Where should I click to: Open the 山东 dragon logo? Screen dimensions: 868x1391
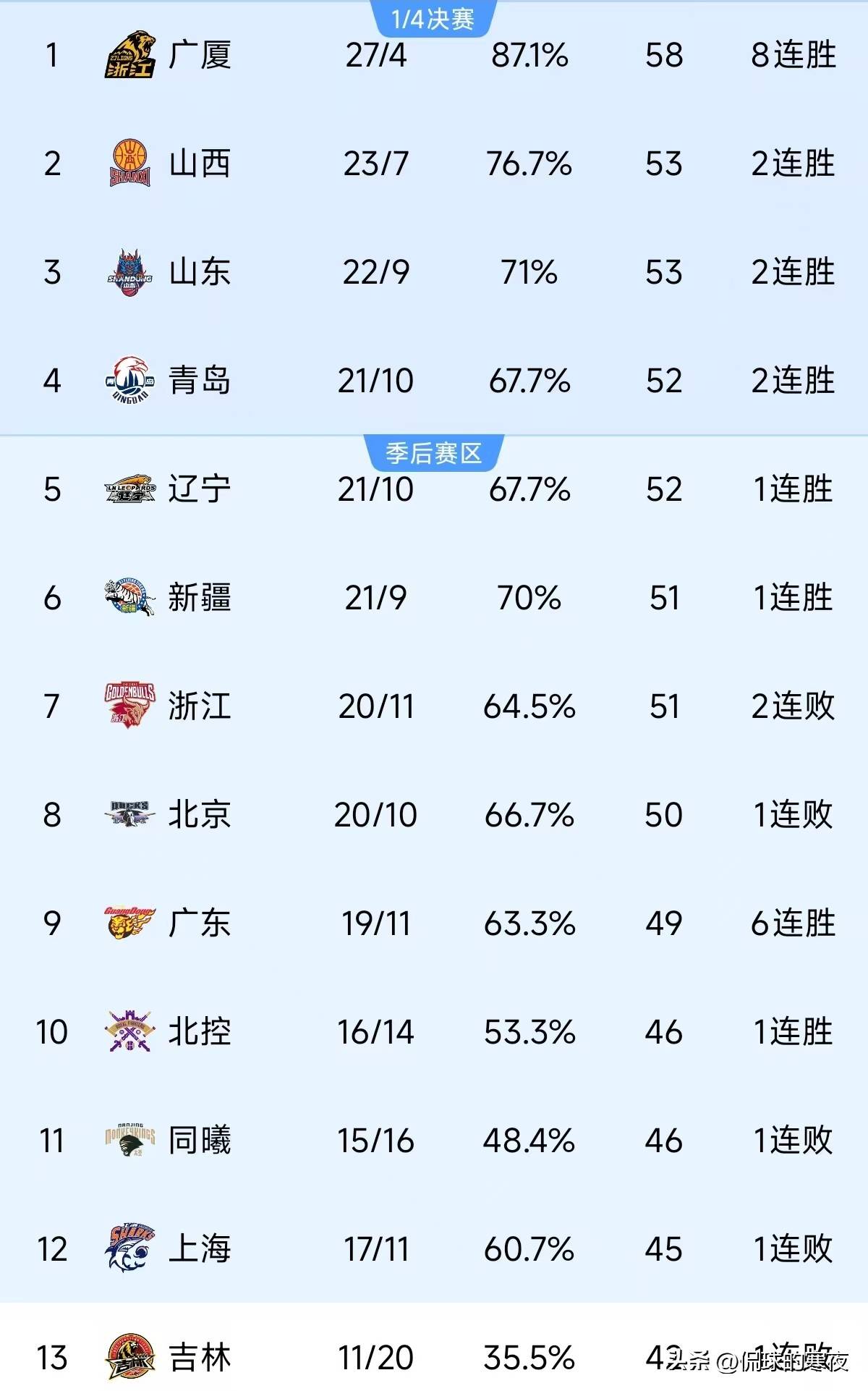pyautogui.click(x=130, y=271)
